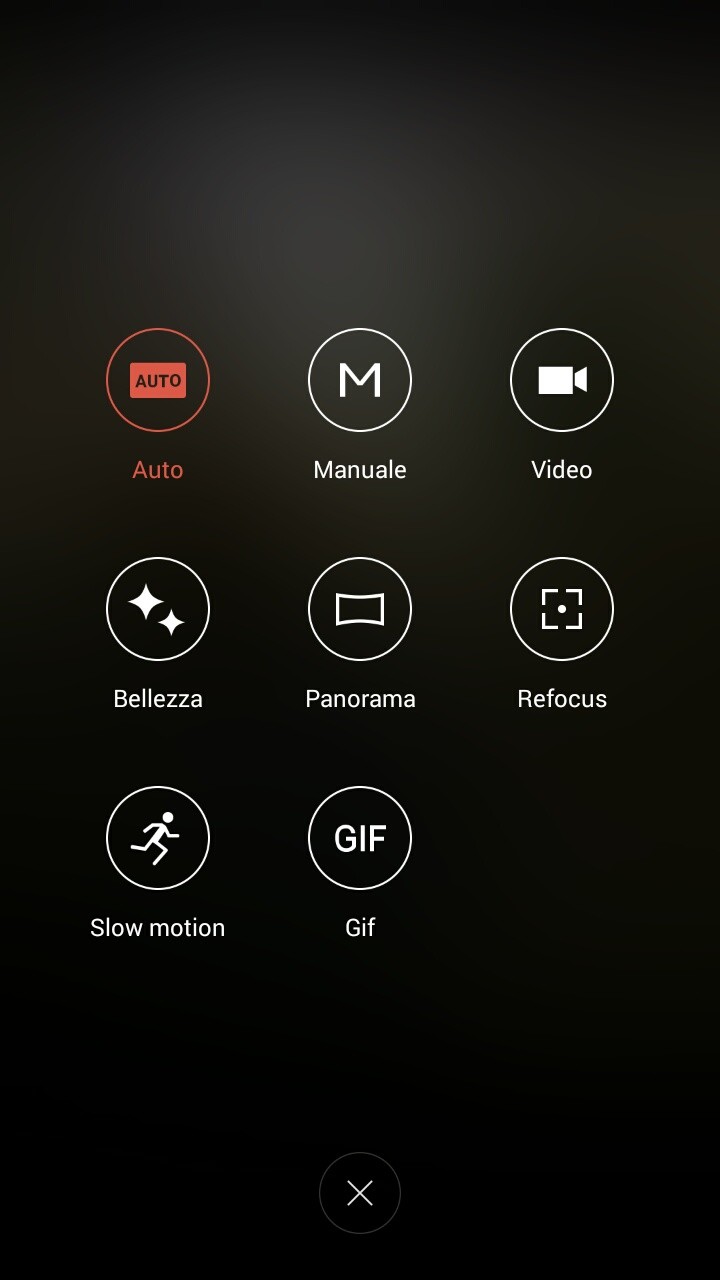The width and height of the screenshot is (720, 1280).
Task: Enable the Bellezza beauty mode
Action: [x=158, y=609]
